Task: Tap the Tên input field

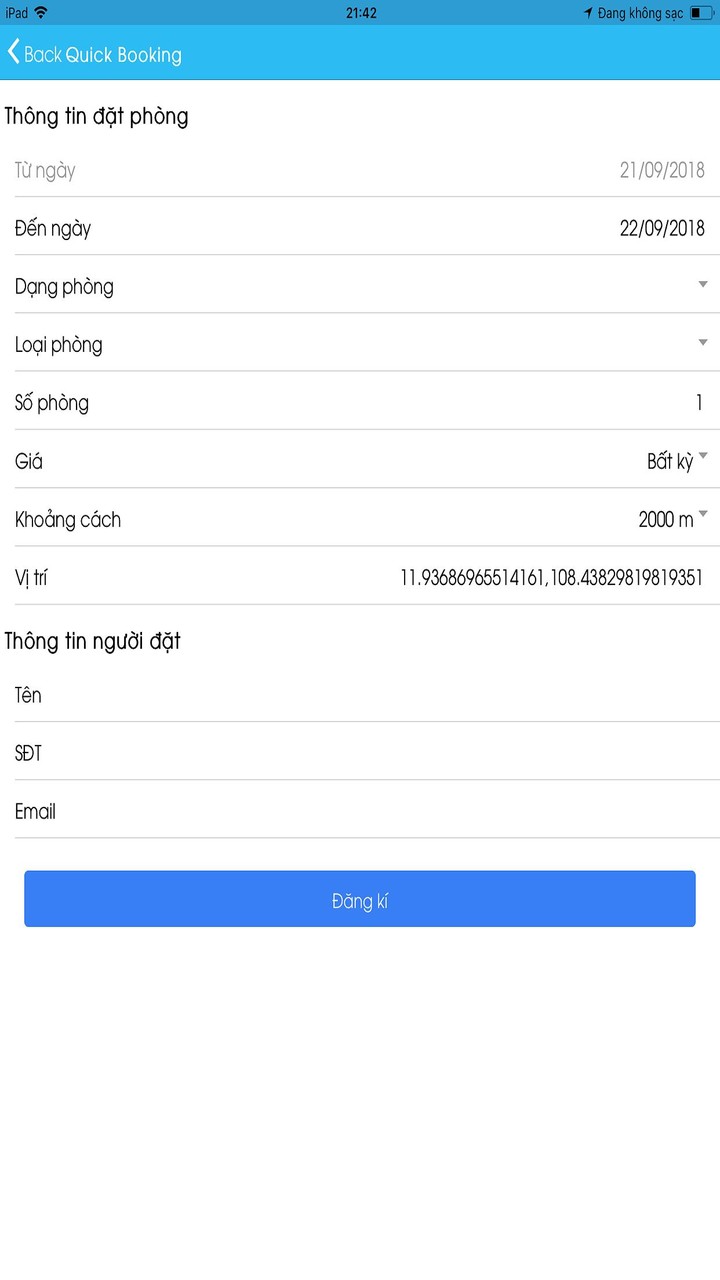Action: (360, 695)
